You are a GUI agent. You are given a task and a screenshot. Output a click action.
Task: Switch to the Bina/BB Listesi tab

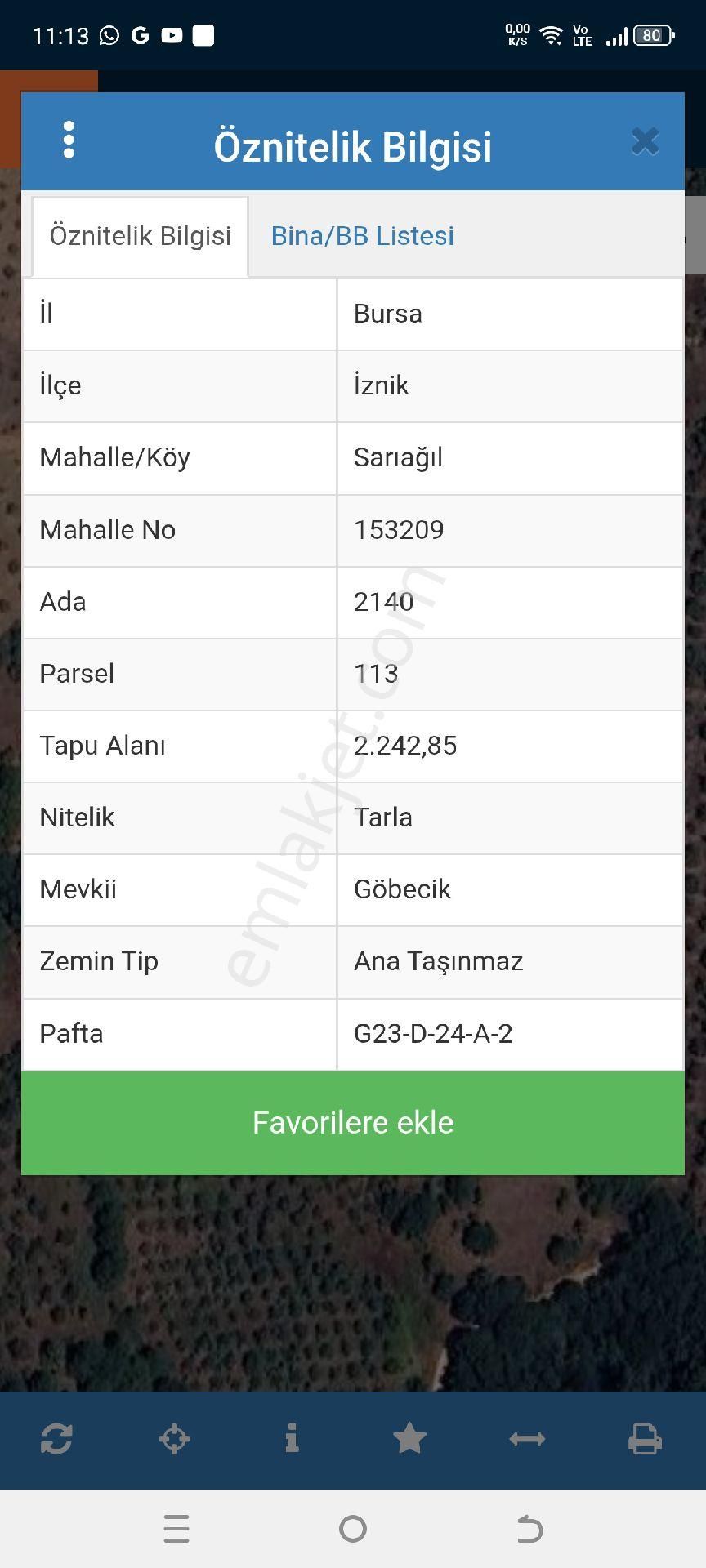[x=362, y=236]
